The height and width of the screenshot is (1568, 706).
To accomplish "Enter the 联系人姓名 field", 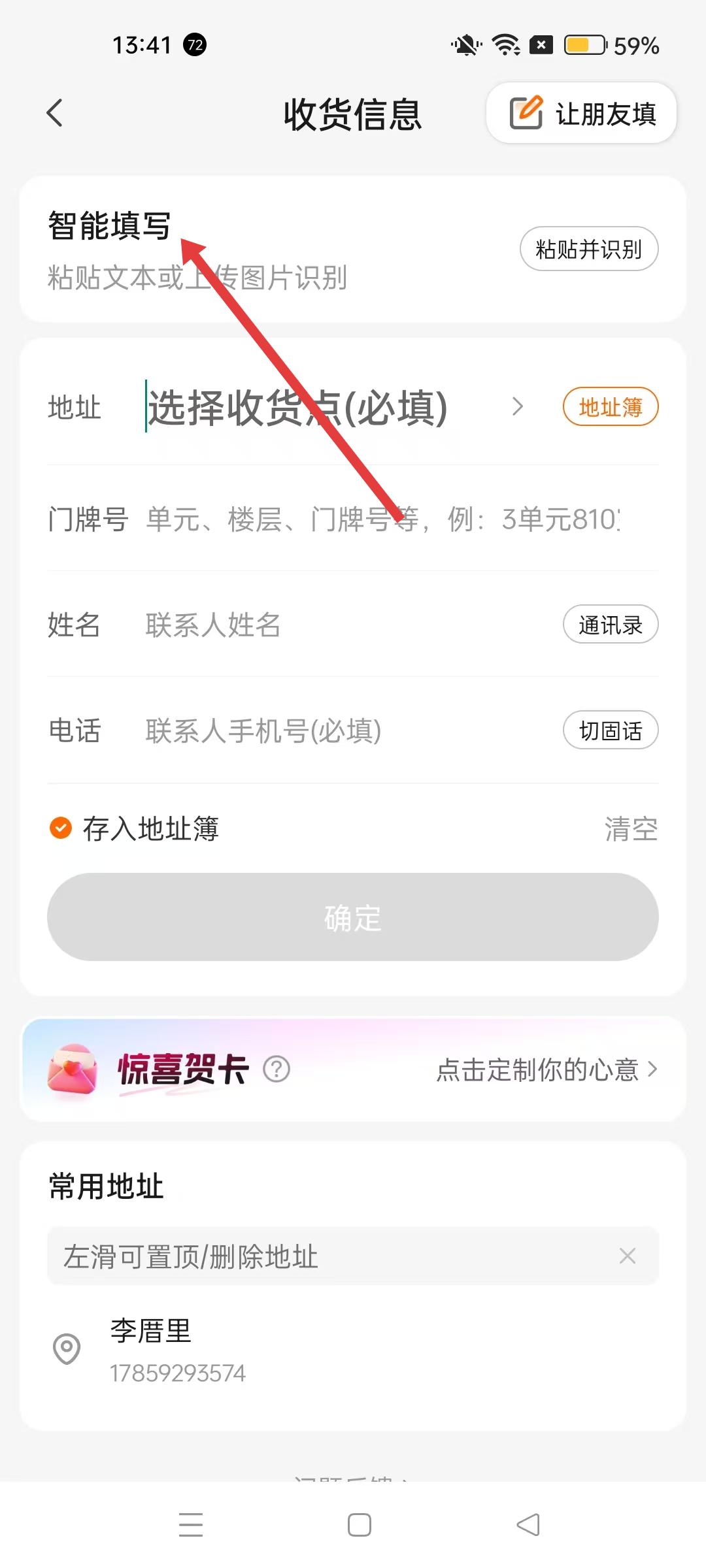I will tap(340, 625).
